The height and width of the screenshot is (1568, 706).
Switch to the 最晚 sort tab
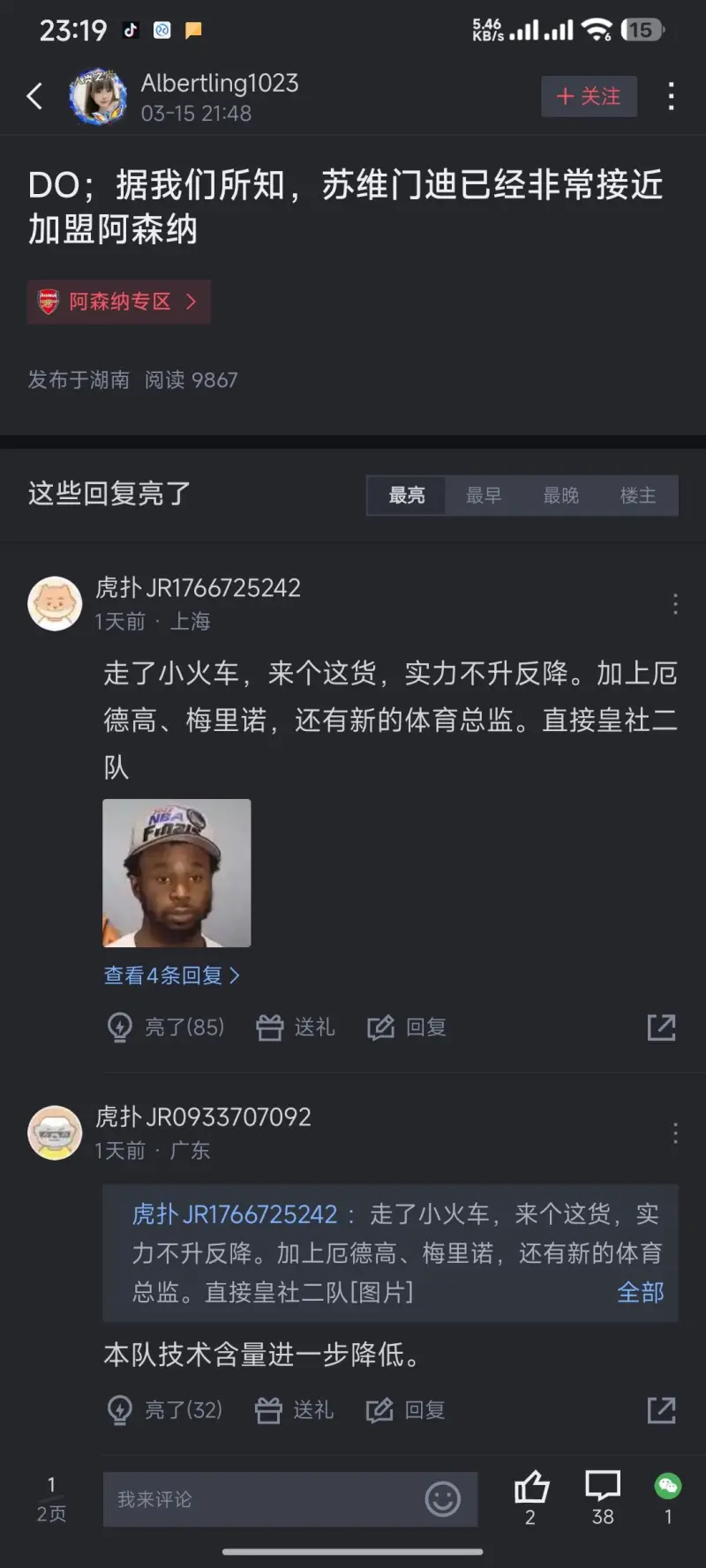pos(560,496)
